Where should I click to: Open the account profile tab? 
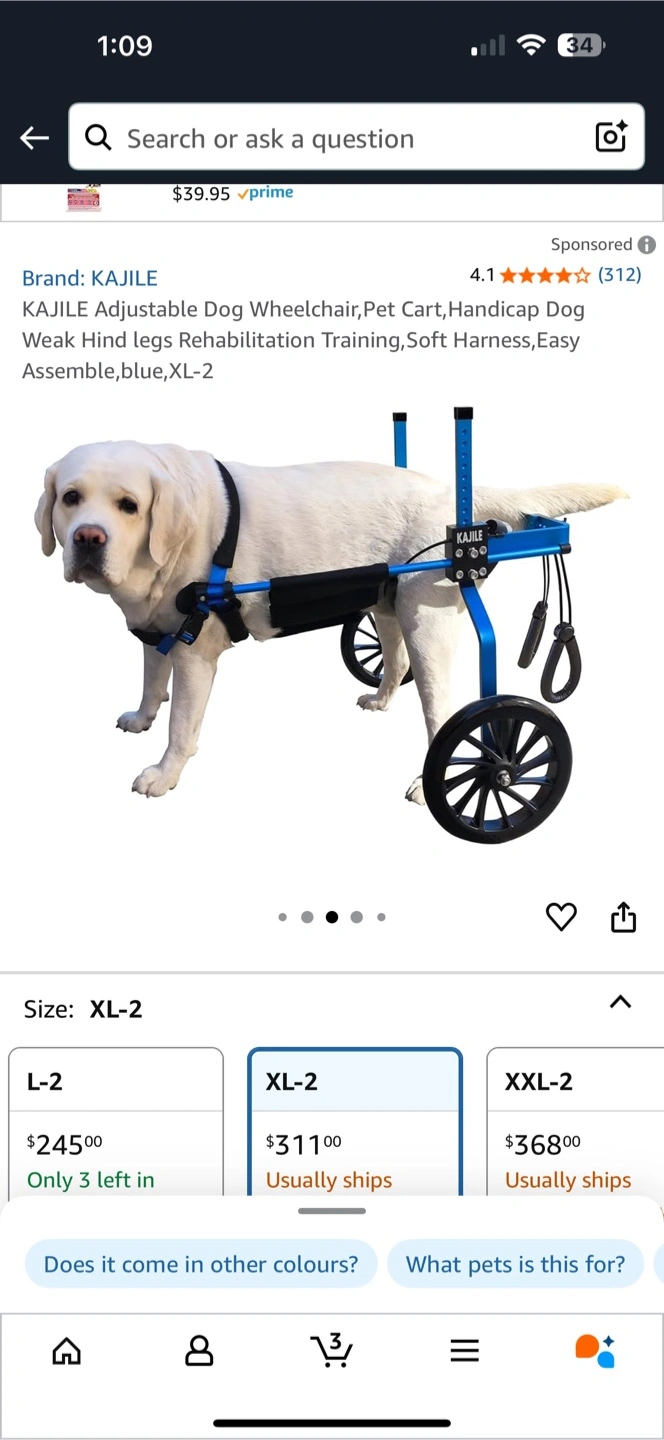tap(199, 1352)
